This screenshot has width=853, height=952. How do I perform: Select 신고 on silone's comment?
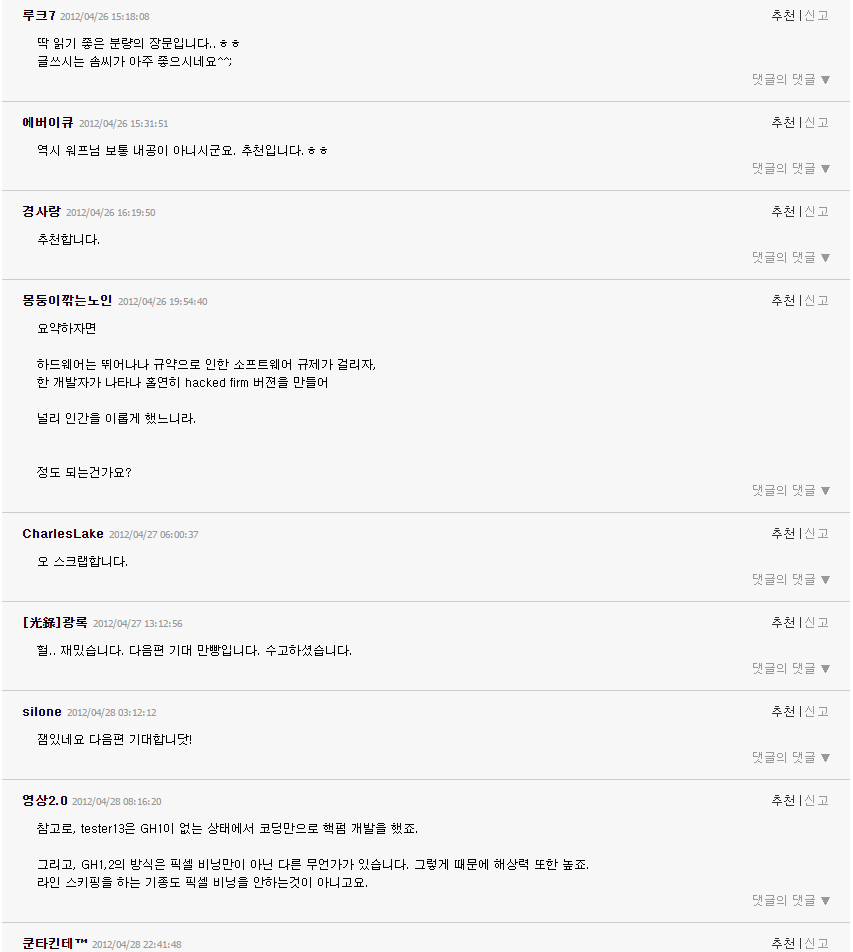point(817,712)
